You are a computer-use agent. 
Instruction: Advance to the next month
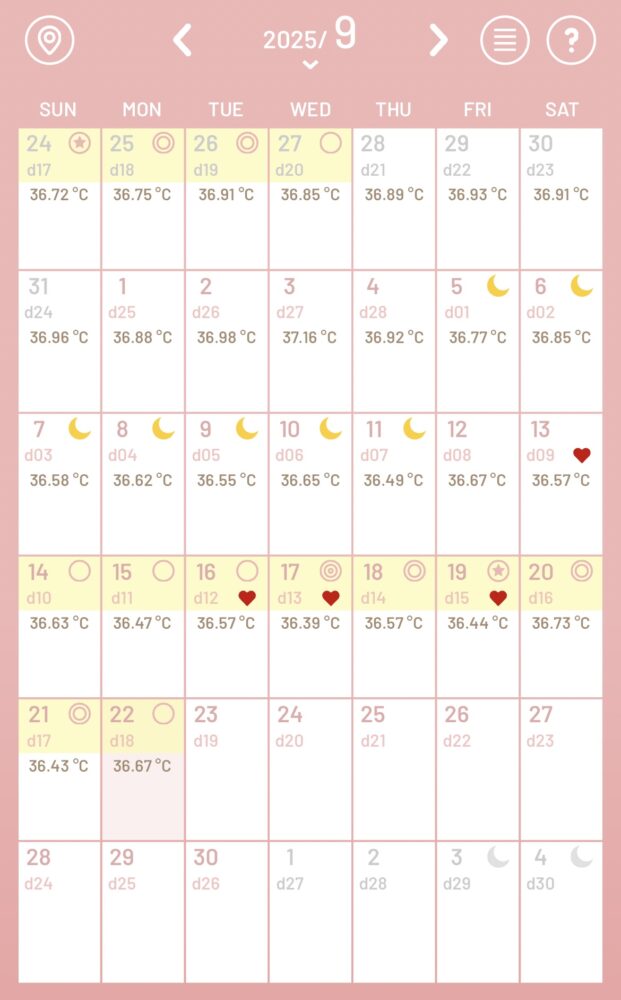pyautogui.click(x=438, y=41)
